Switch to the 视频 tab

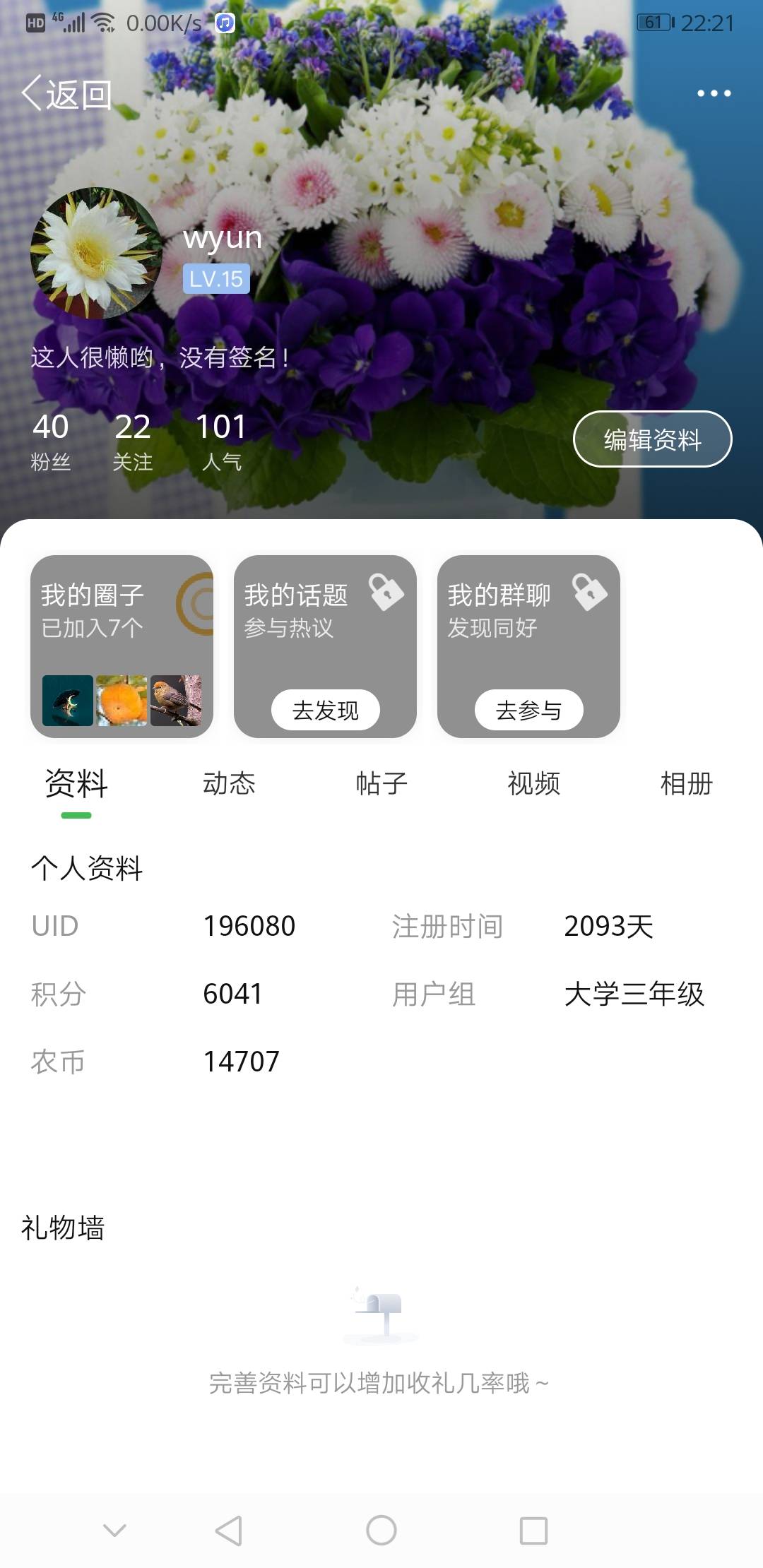[534, 783]
